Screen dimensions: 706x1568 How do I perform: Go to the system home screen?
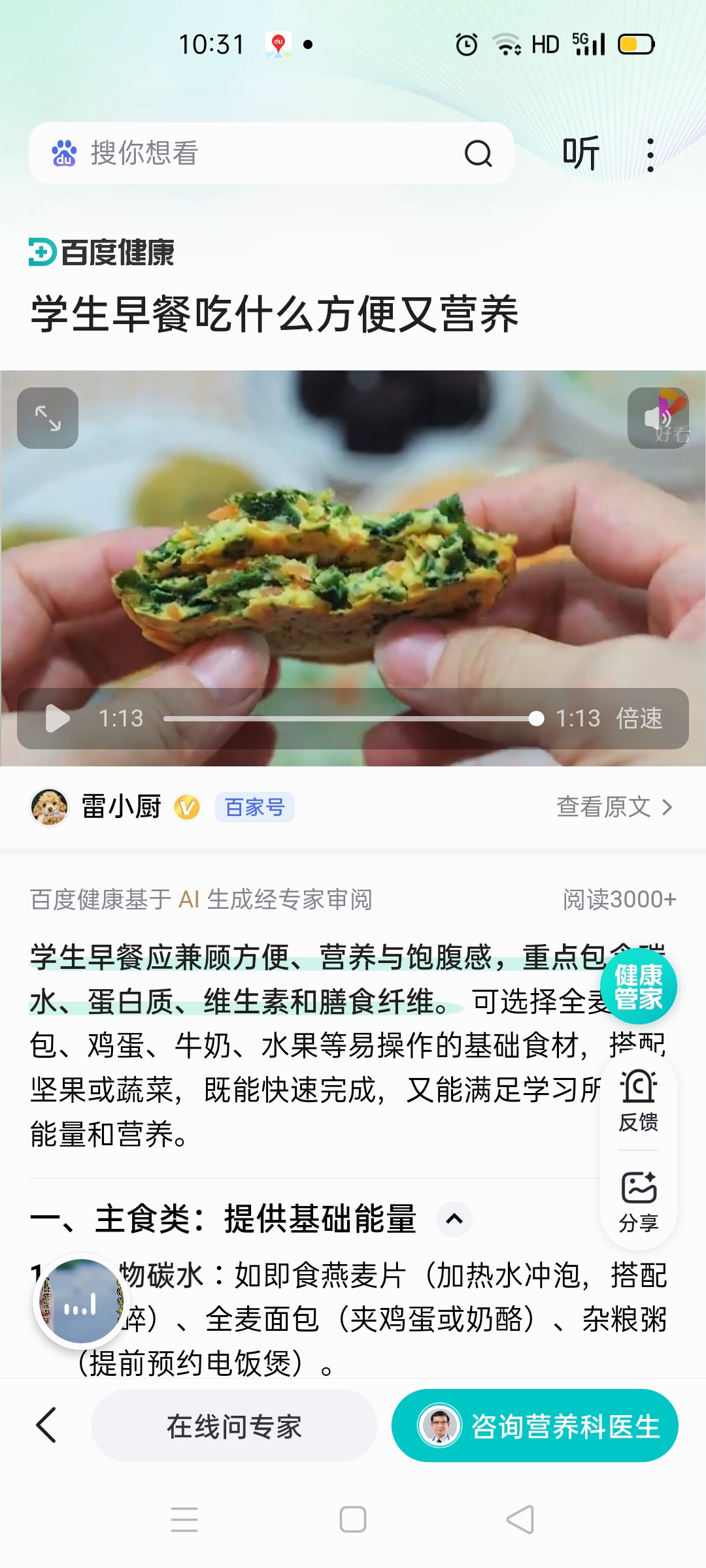353,1520
